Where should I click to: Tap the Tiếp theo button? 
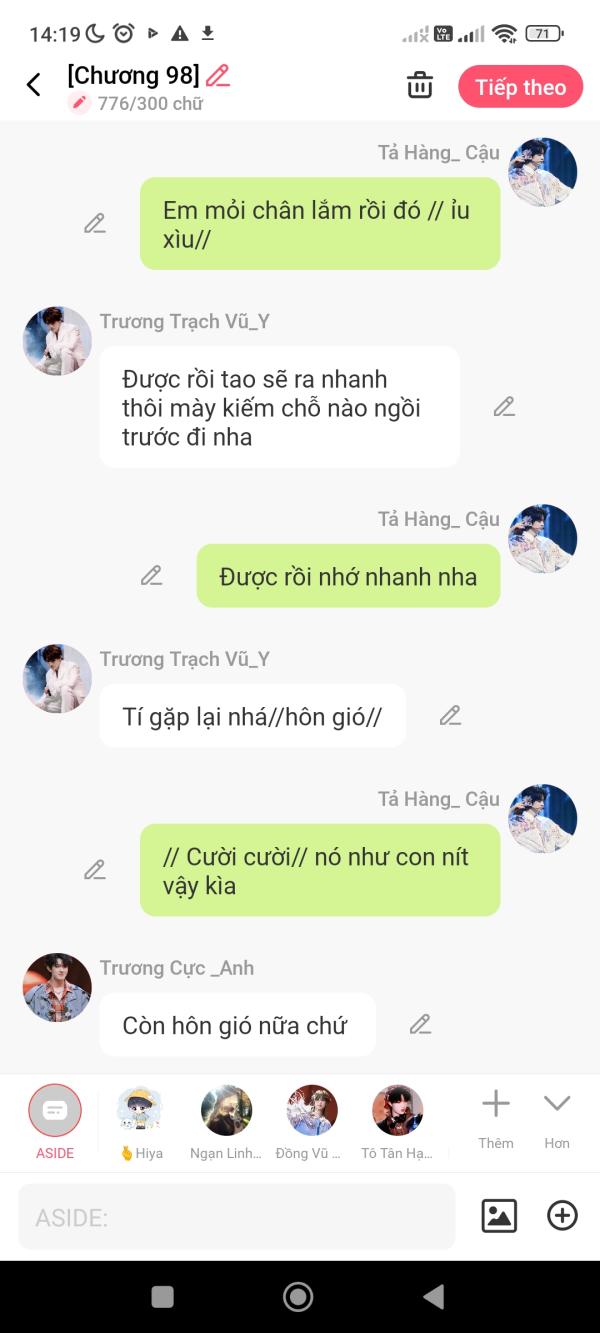pos(521,87)
